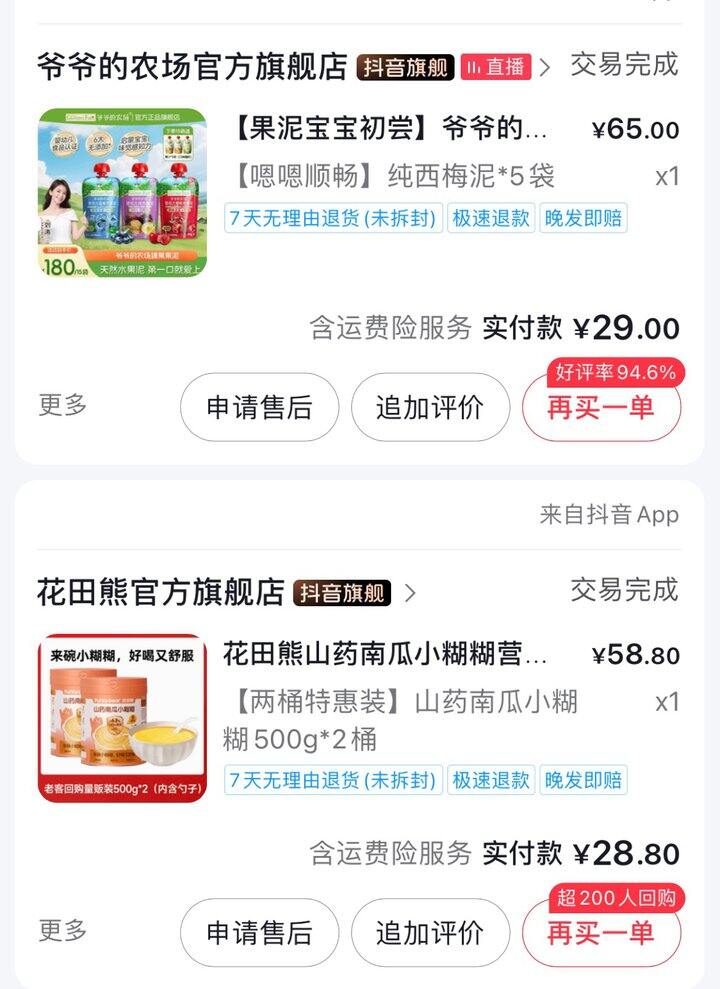Viewport: 720px width, 989px height.
Task: Buy the 爷爷的农场 果泥 order again
Action: click(x=601, y=407)
